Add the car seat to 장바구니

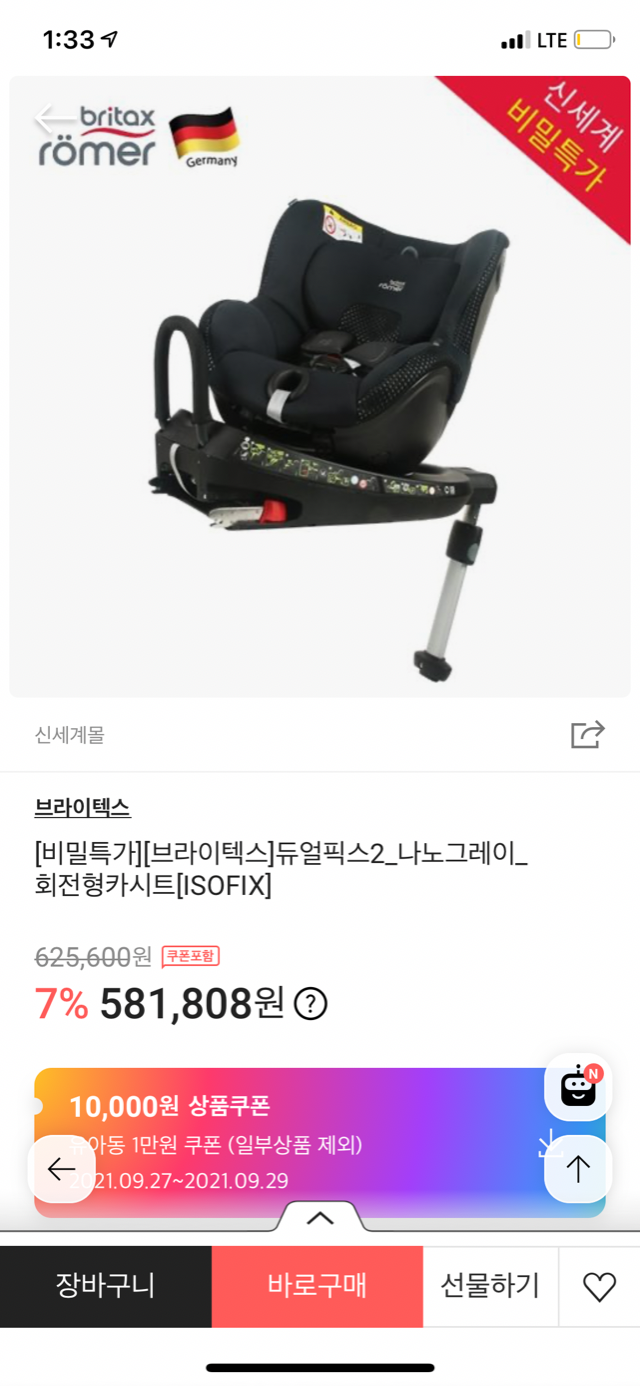[105, 1285]
